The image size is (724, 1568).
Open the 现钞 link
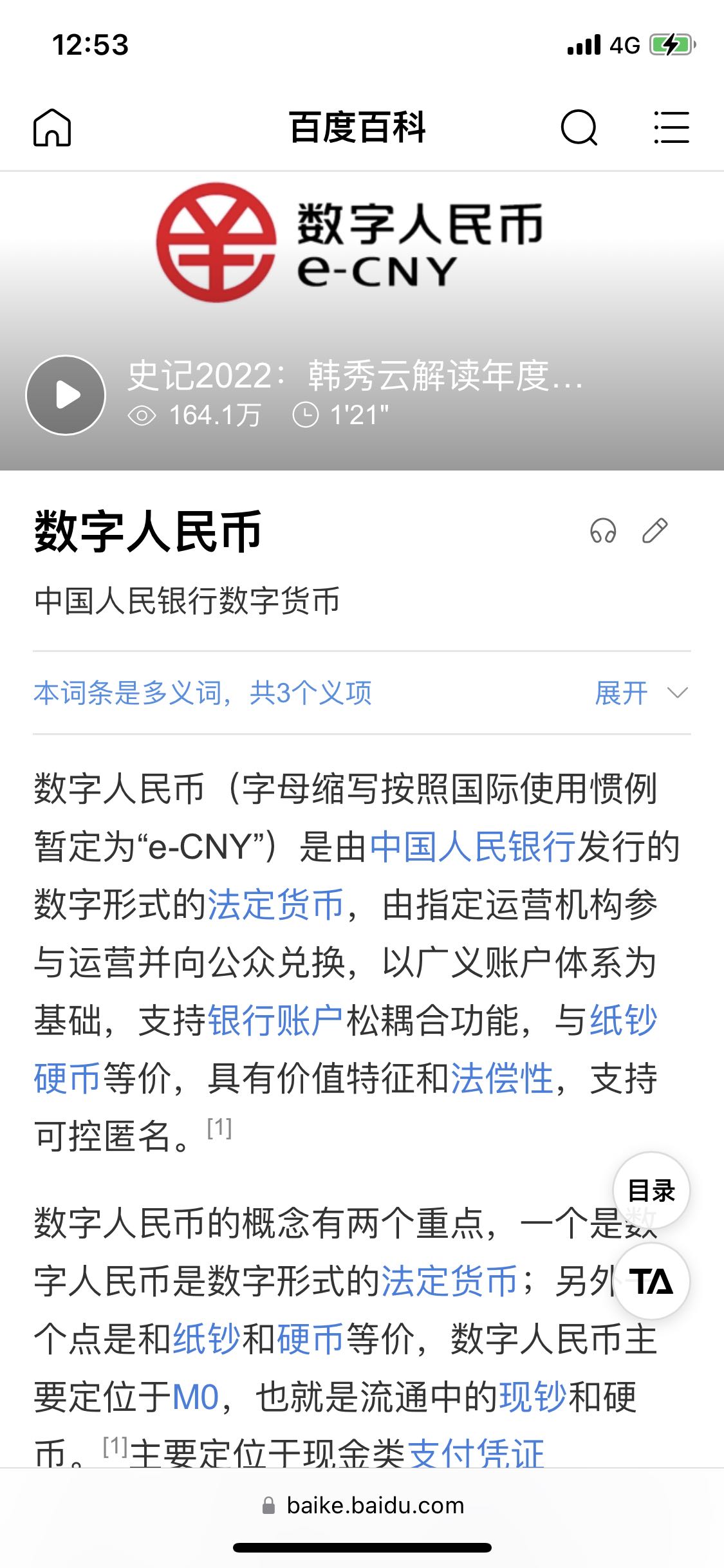533,1397
